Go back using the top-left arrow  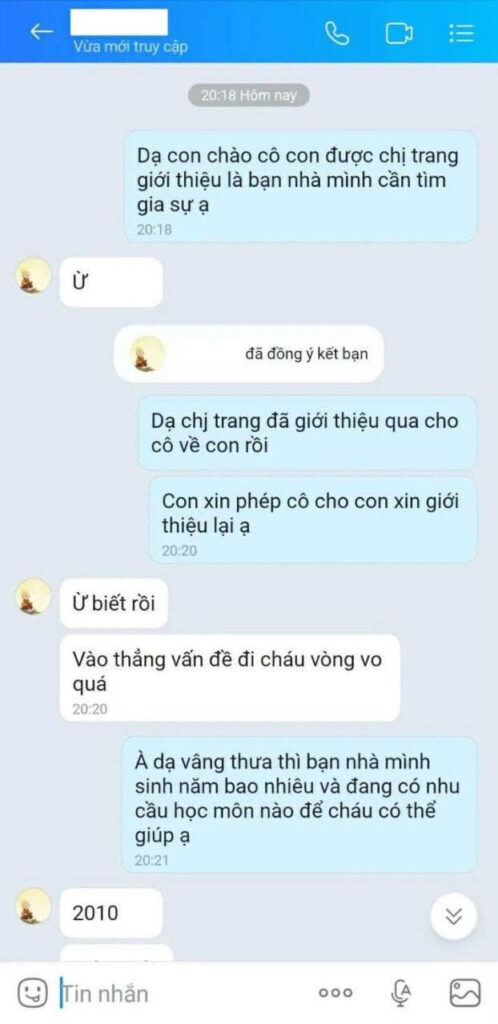(41, 31)
